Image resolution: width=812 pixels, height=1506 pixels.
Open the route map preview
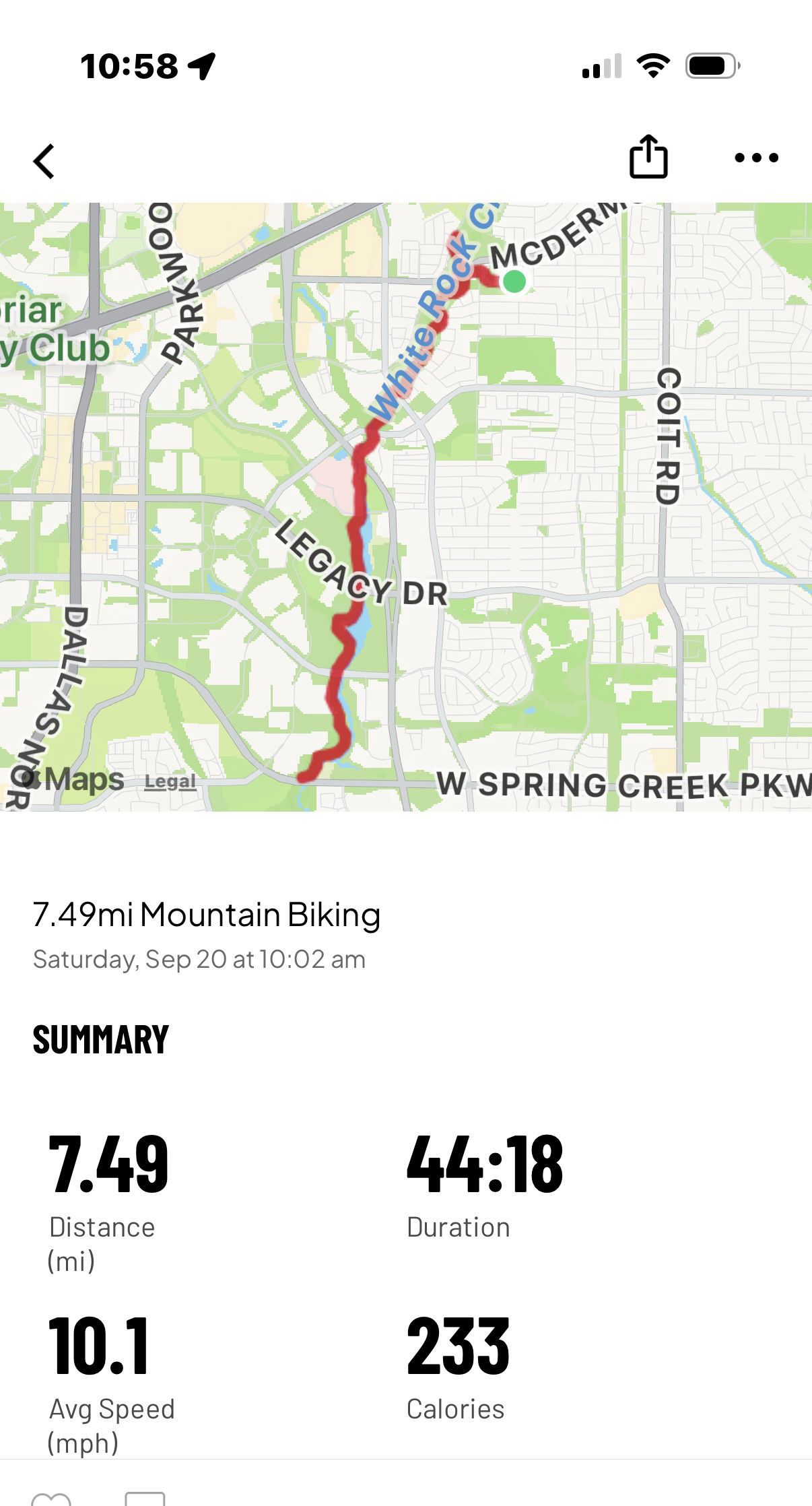tap(406, 506)
